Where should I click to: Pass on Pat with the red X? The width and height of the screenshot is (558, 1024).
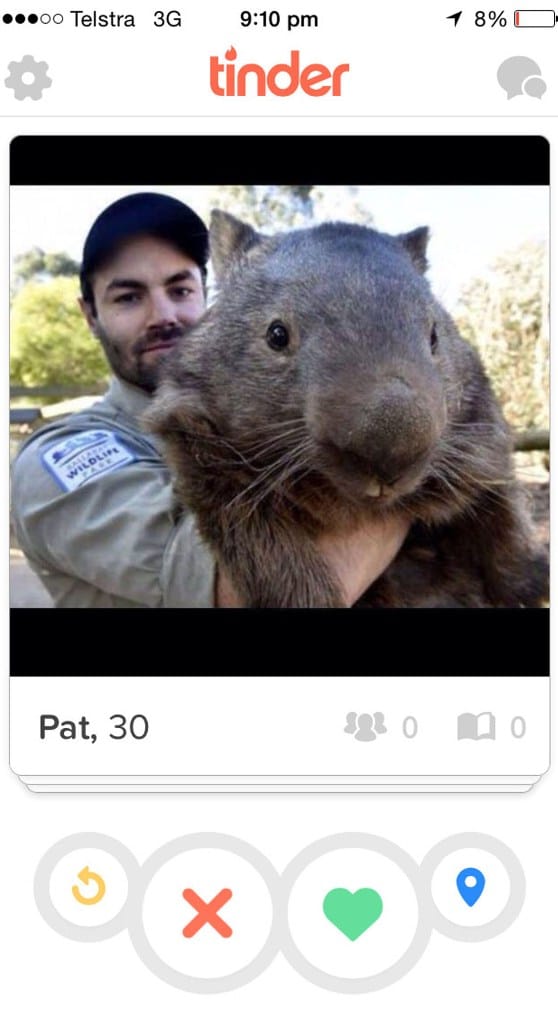207,912
